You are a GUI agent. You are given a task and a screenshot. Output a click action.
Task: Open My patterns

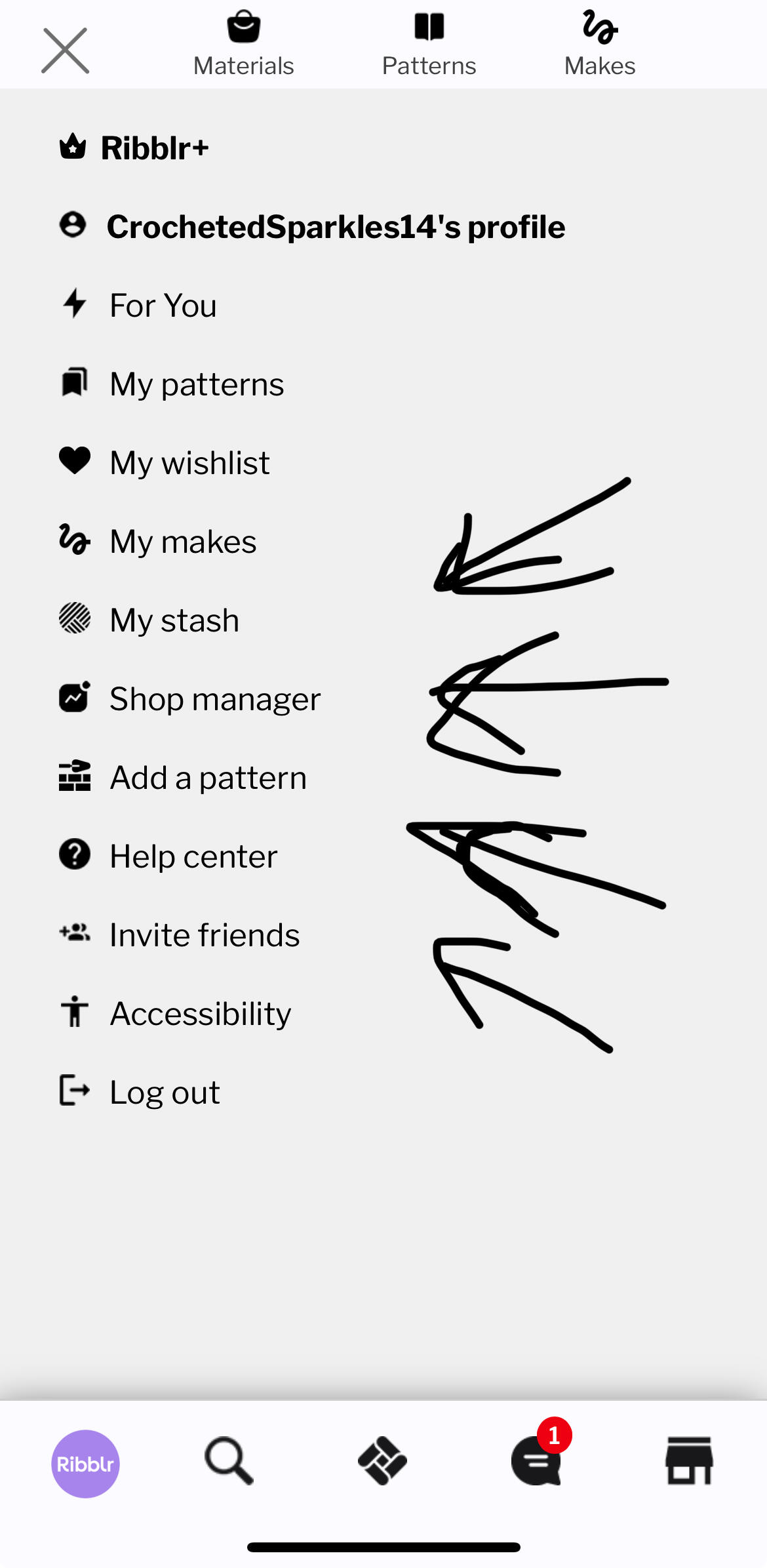tap(171, 384)
